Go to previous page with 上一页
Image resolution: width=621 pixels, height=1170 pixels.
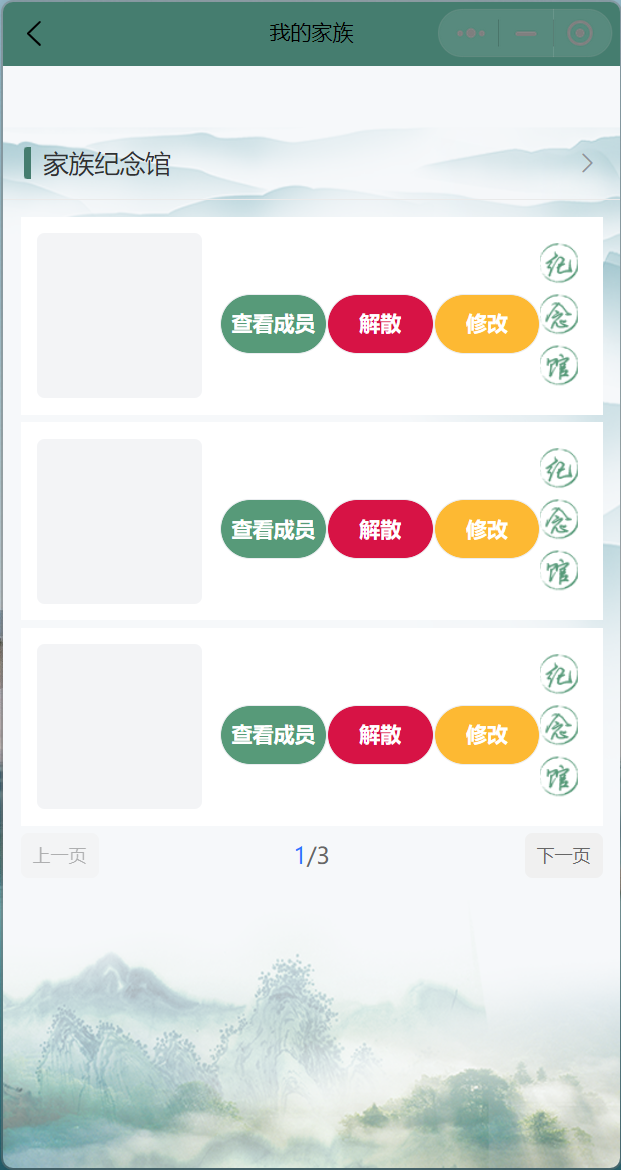[60, 856]
